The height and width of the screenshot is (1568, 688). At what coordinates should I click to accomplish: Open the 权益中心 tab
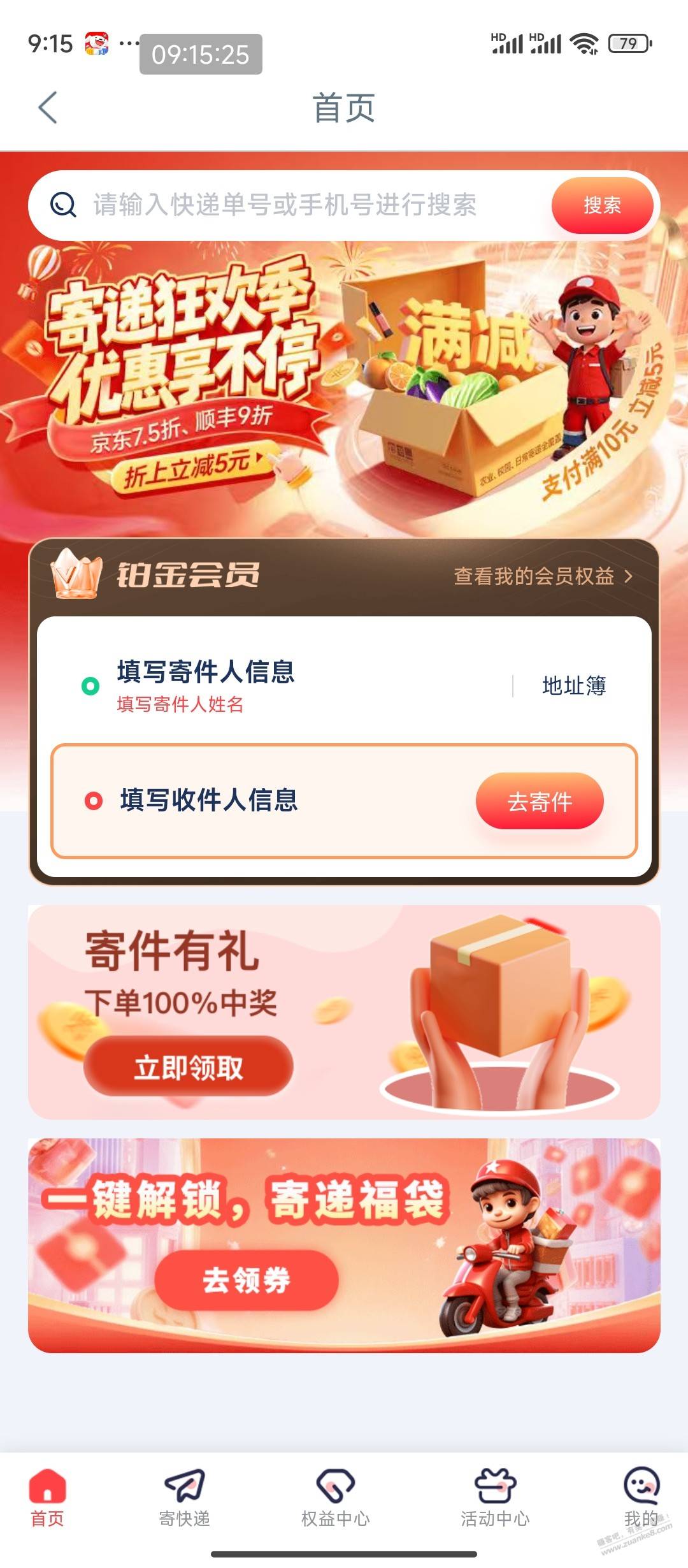point(335,1497)
